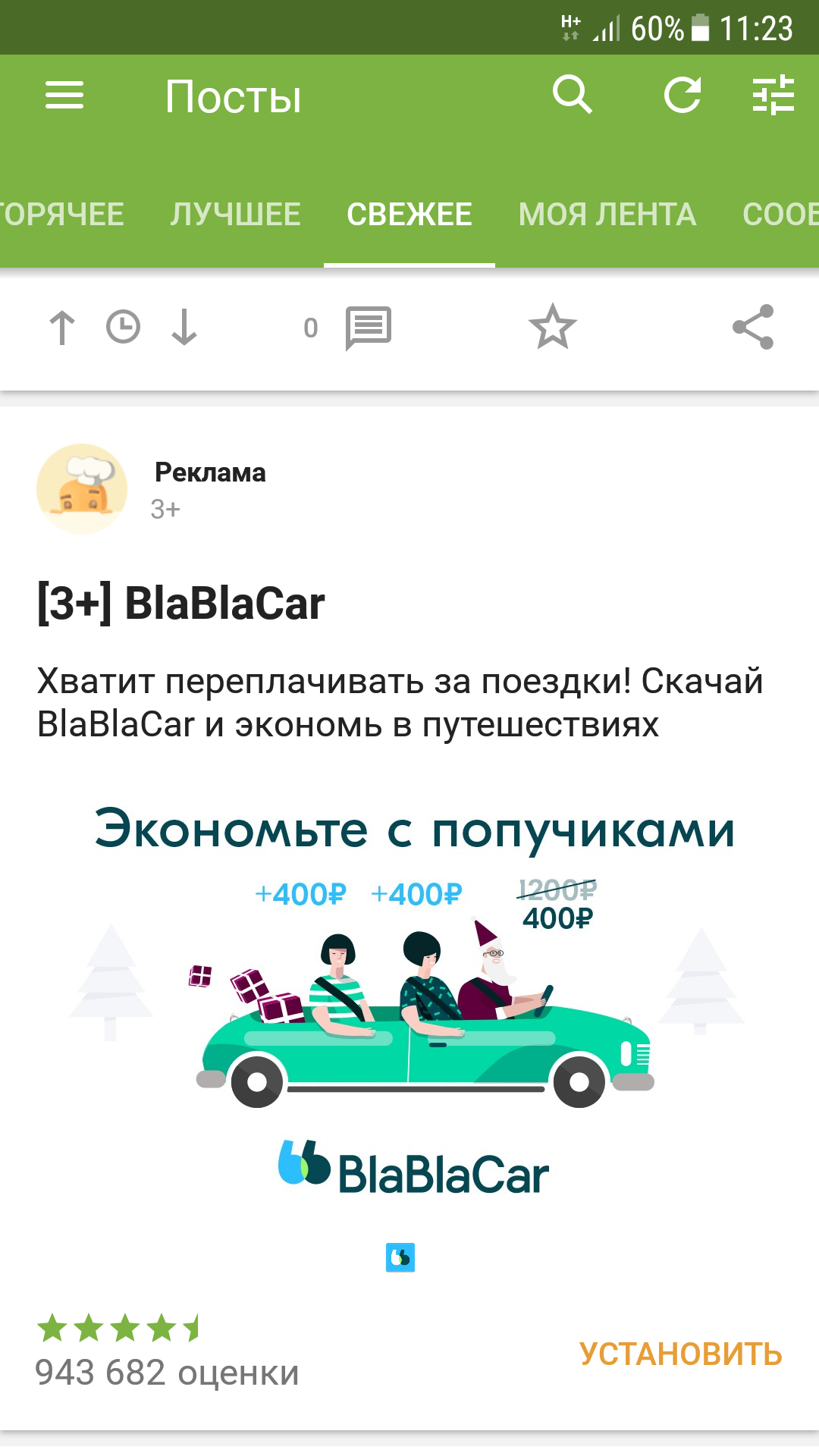Open the Реклама author avatar
This screenshot has height=1456, width=819.
(82, 489)
